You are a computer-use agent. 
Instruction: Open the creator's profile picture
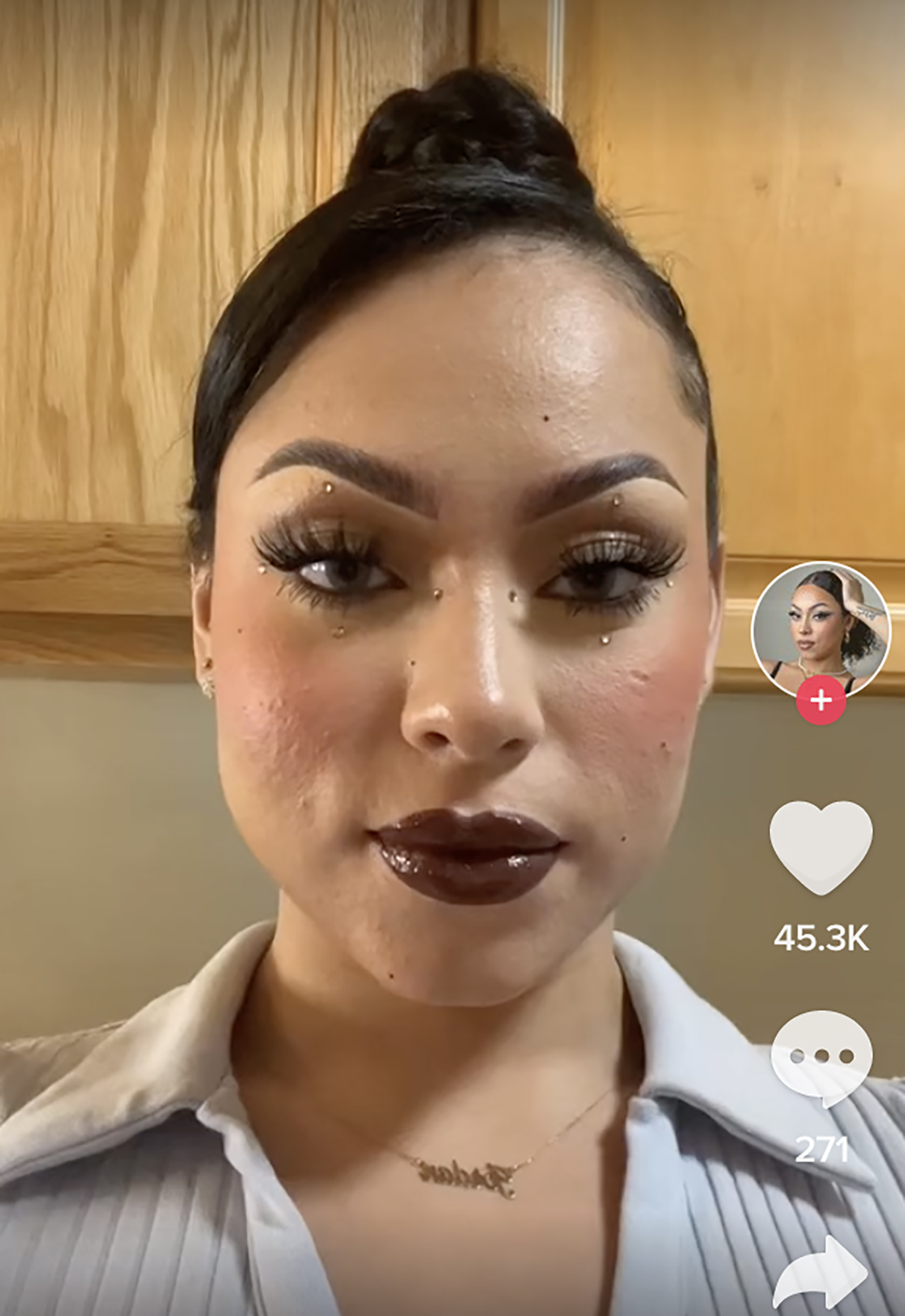(821, 628)
